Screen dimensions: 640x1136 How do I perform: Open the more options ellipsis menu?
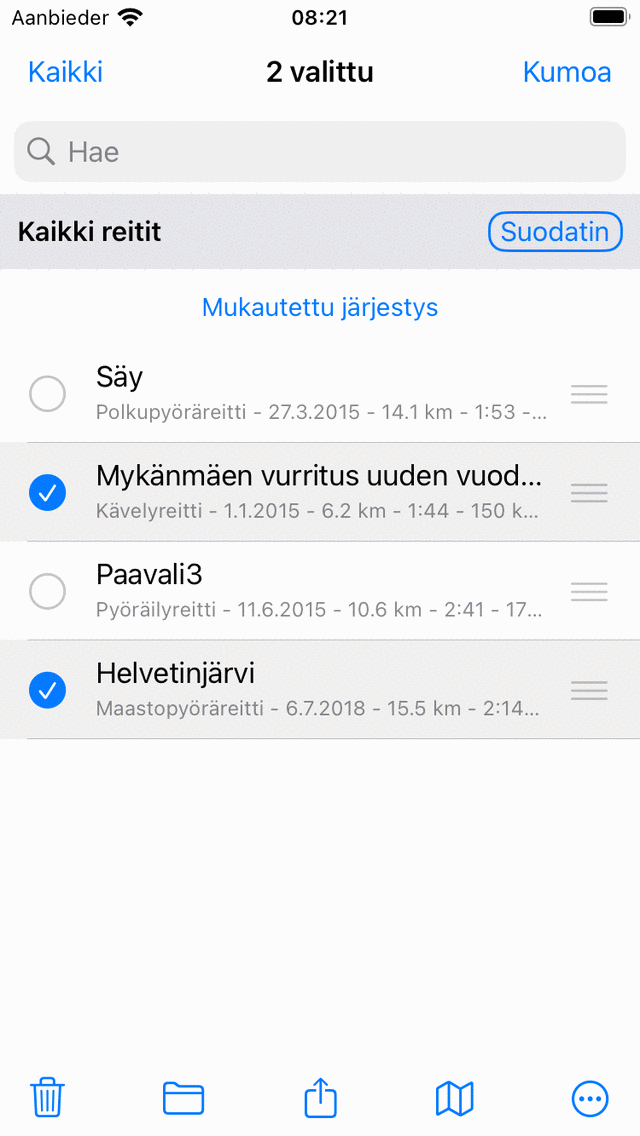[x=590, y=1098]
